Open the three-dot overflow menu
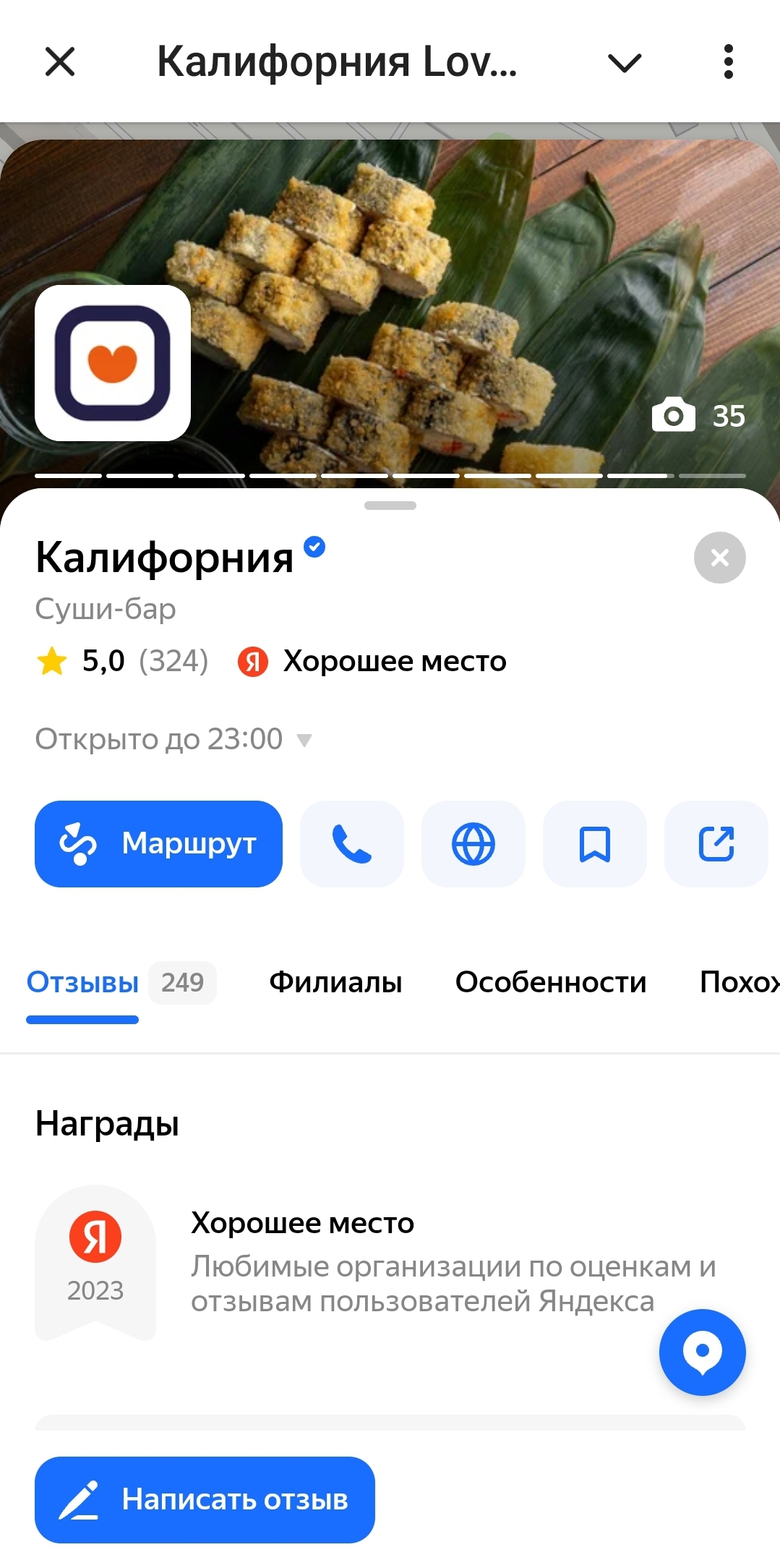780x1568 pixels. point(728,61)
